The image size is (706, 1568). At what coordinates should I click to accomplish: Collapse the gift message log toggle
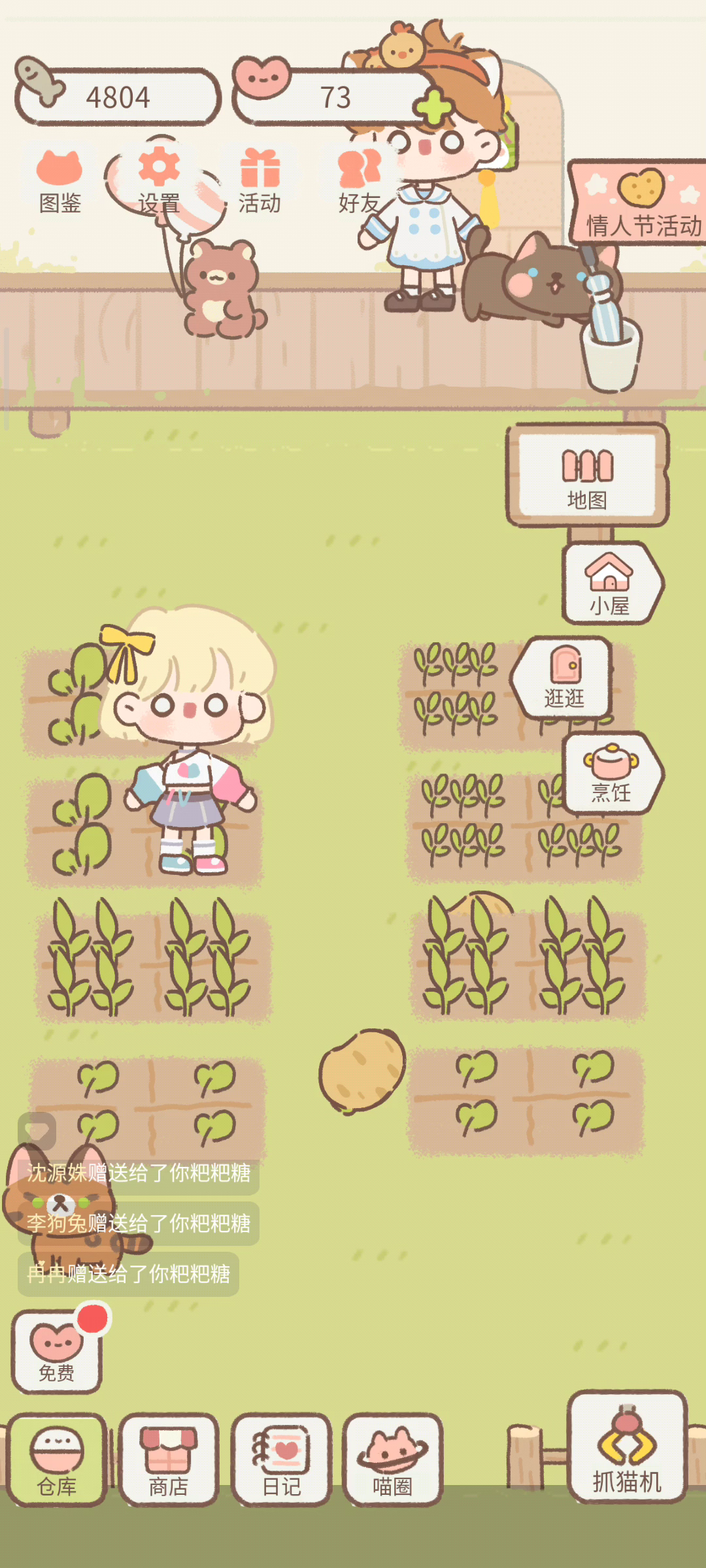(x=37, y=1130)
